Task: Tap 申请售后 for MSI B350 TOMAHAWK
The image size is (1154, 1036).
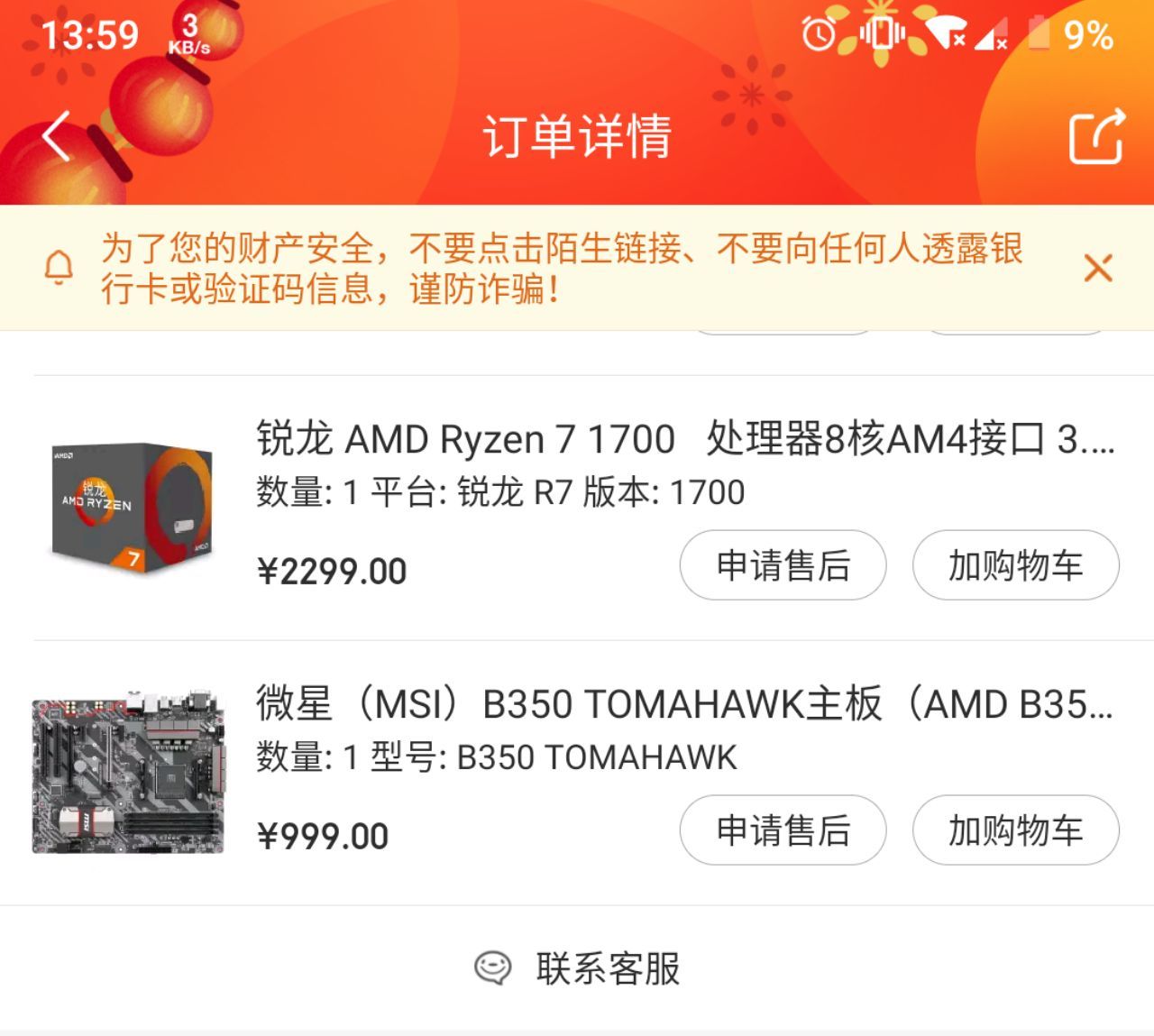Action: coord(782,830)
